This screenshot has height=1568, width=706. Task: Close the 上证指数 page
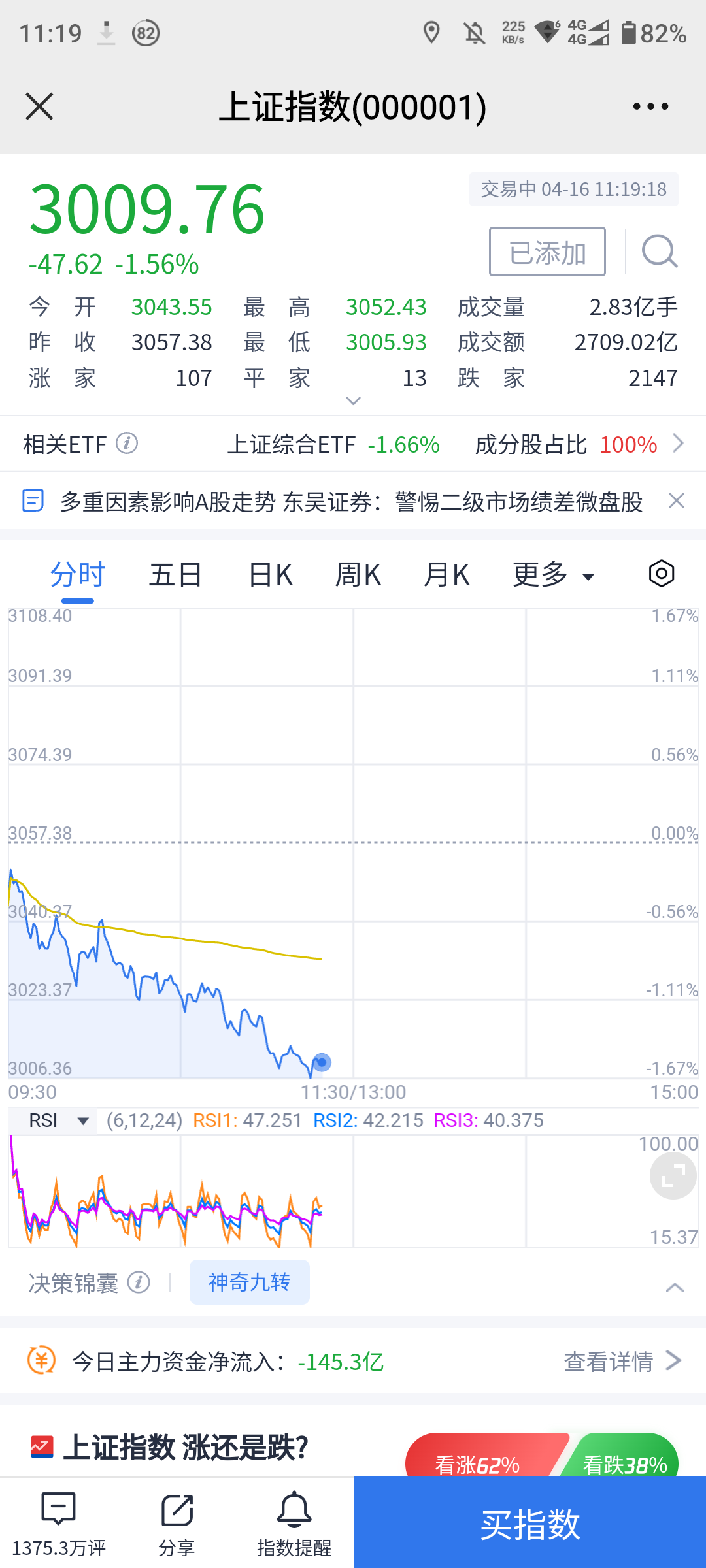pos(39,106)
